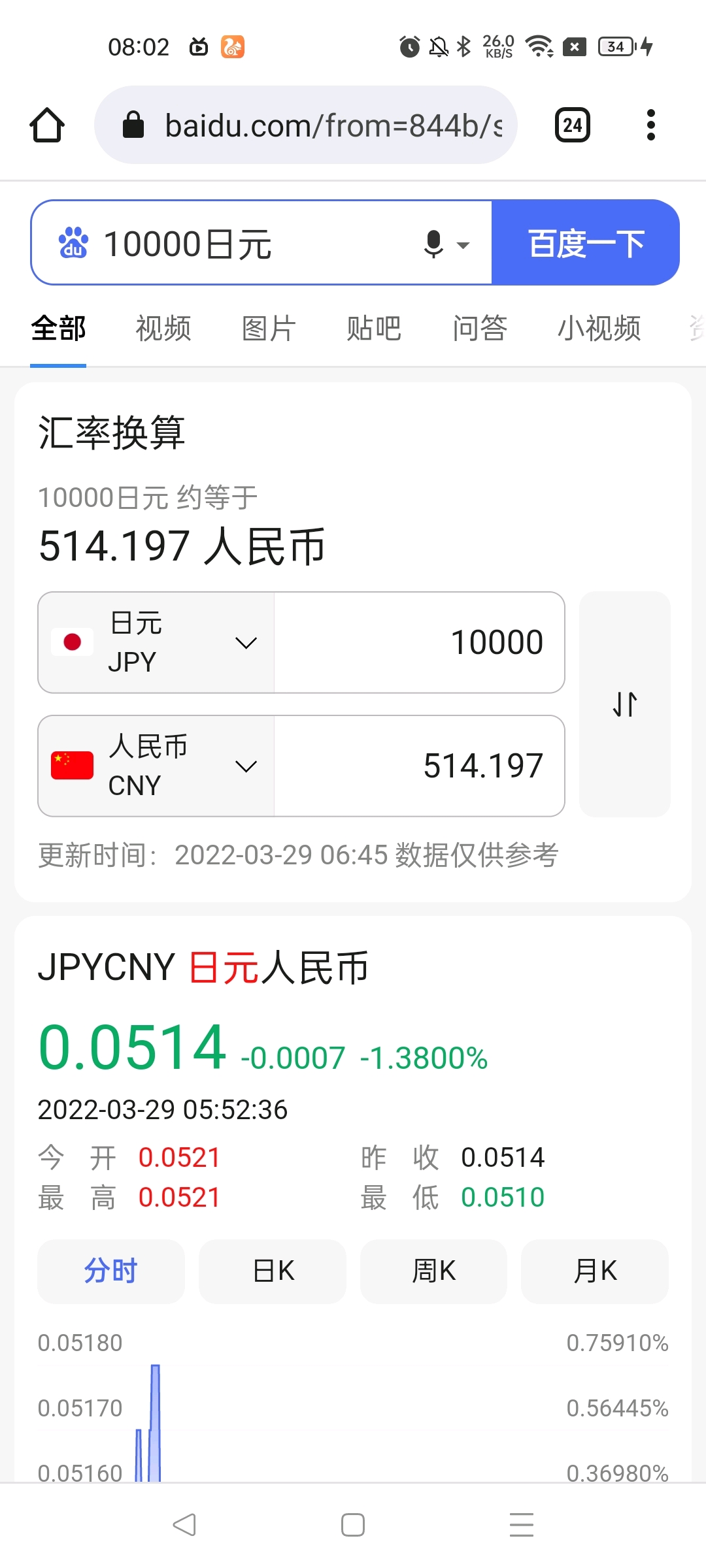Tap the voice search microphone
The height and width of the screenshot is (1568, 706).
pos(434,244)
